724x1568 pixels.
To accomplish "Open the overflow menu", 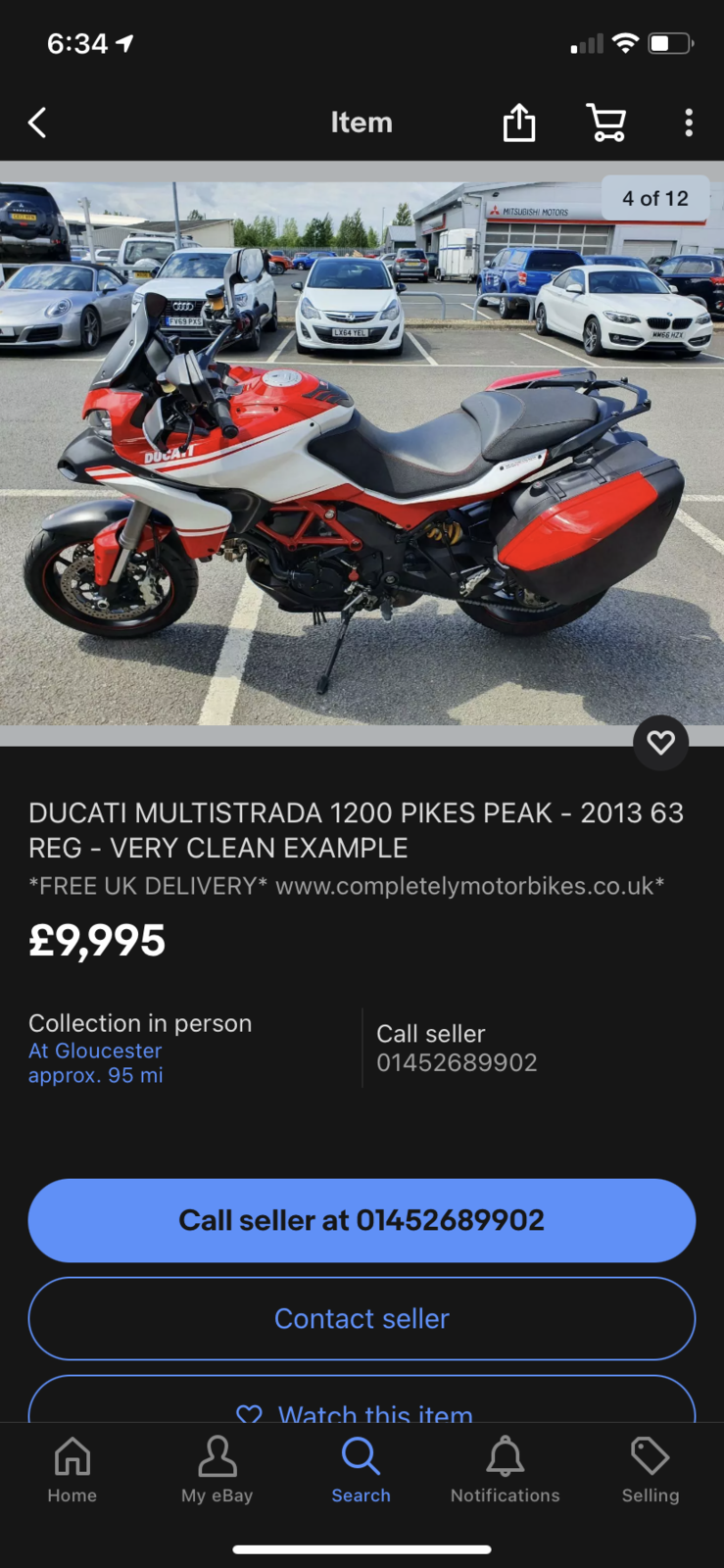I will coord(689,122).
